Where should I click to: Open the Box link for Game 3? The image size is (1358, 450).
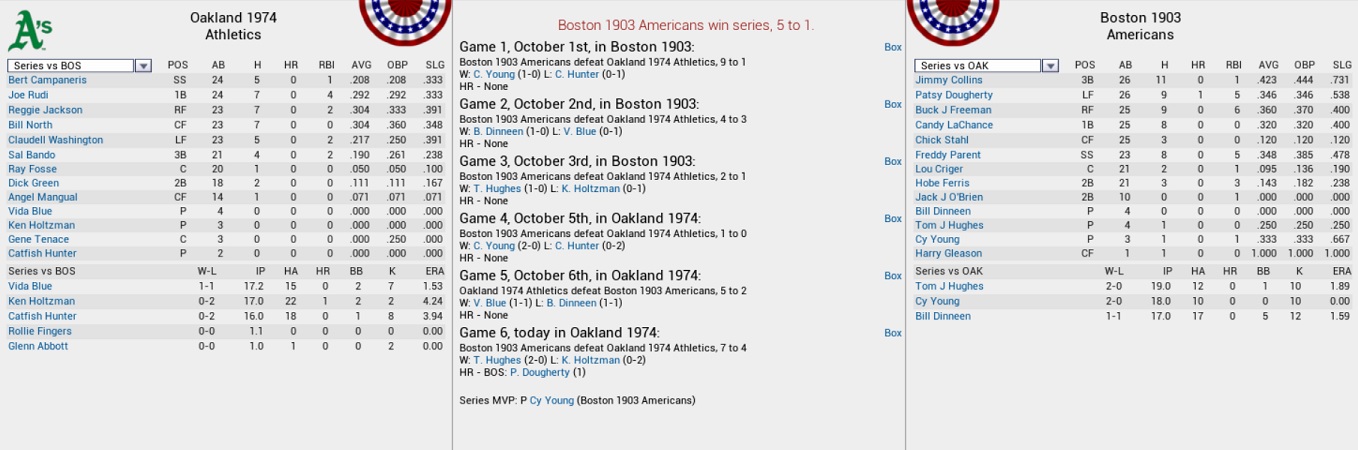point(892,161)
